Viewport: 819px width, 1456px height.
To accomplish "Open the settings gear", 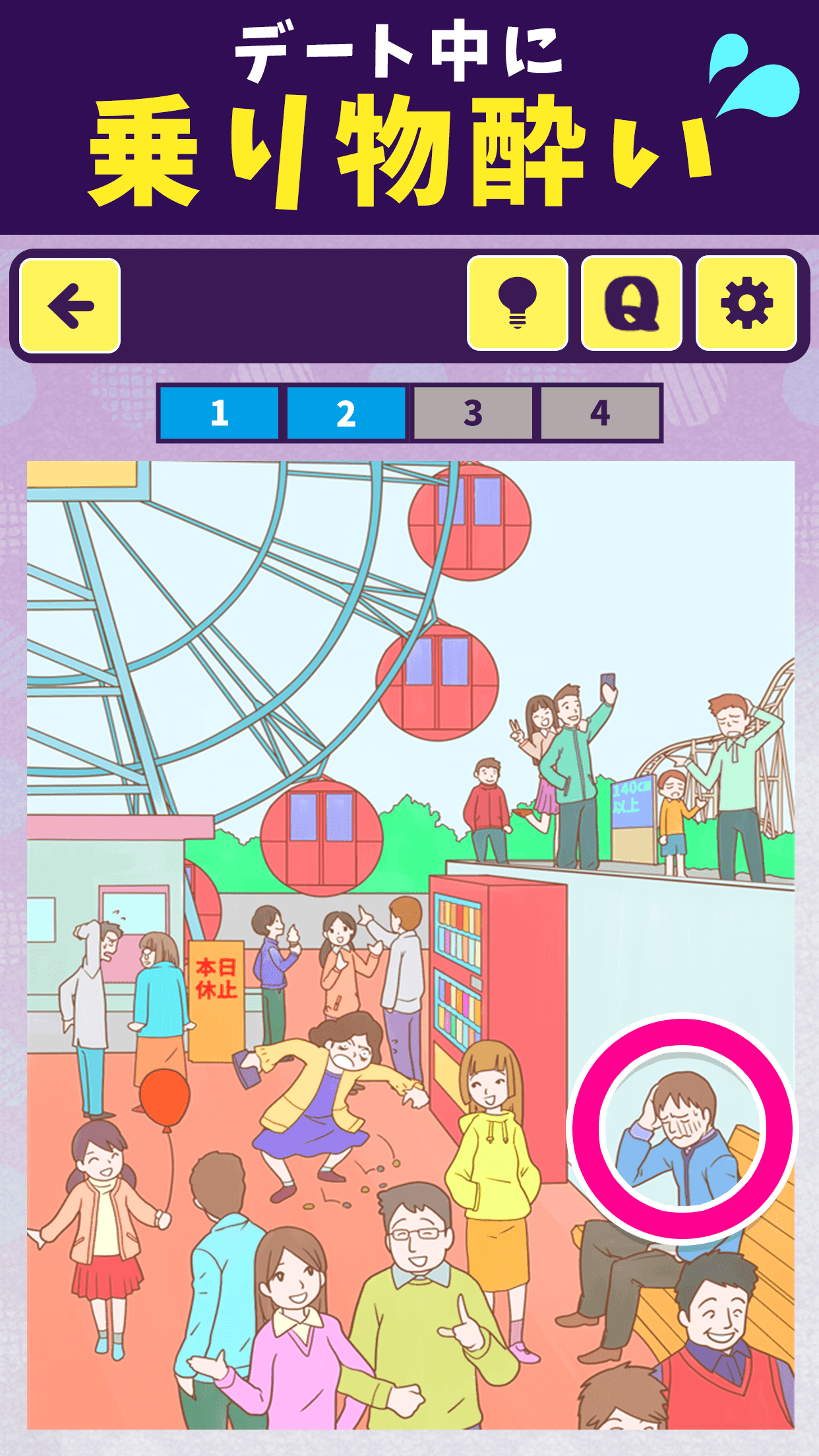I will pos(746,303).
